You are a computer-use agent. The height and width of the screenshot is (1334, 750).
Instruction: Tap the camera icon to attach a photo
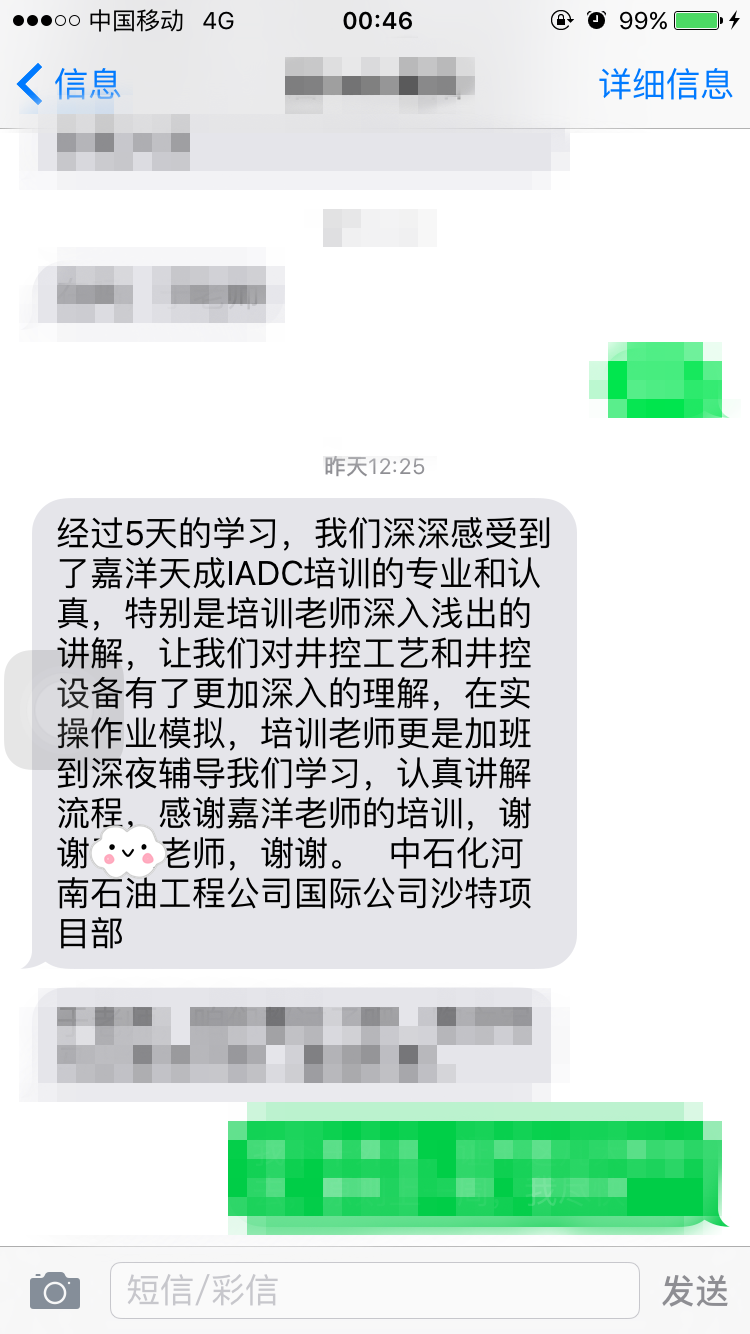[54, 1290]
